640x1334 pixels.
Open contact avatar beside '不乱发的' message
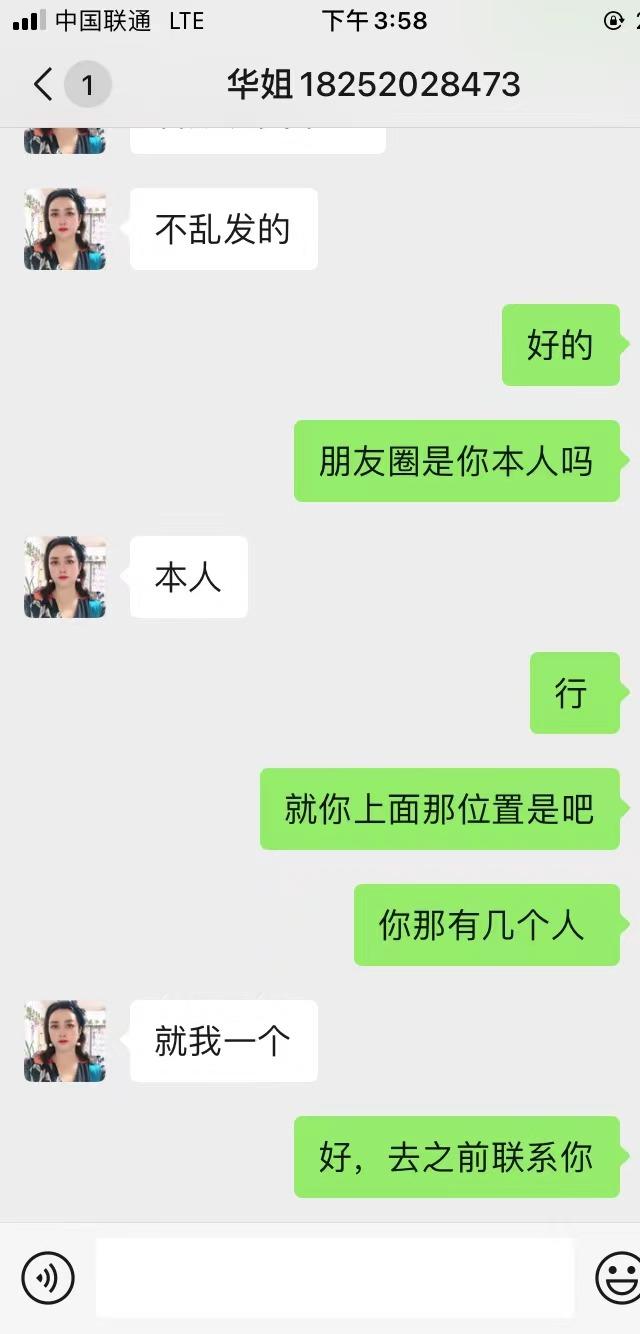point(65,229)
